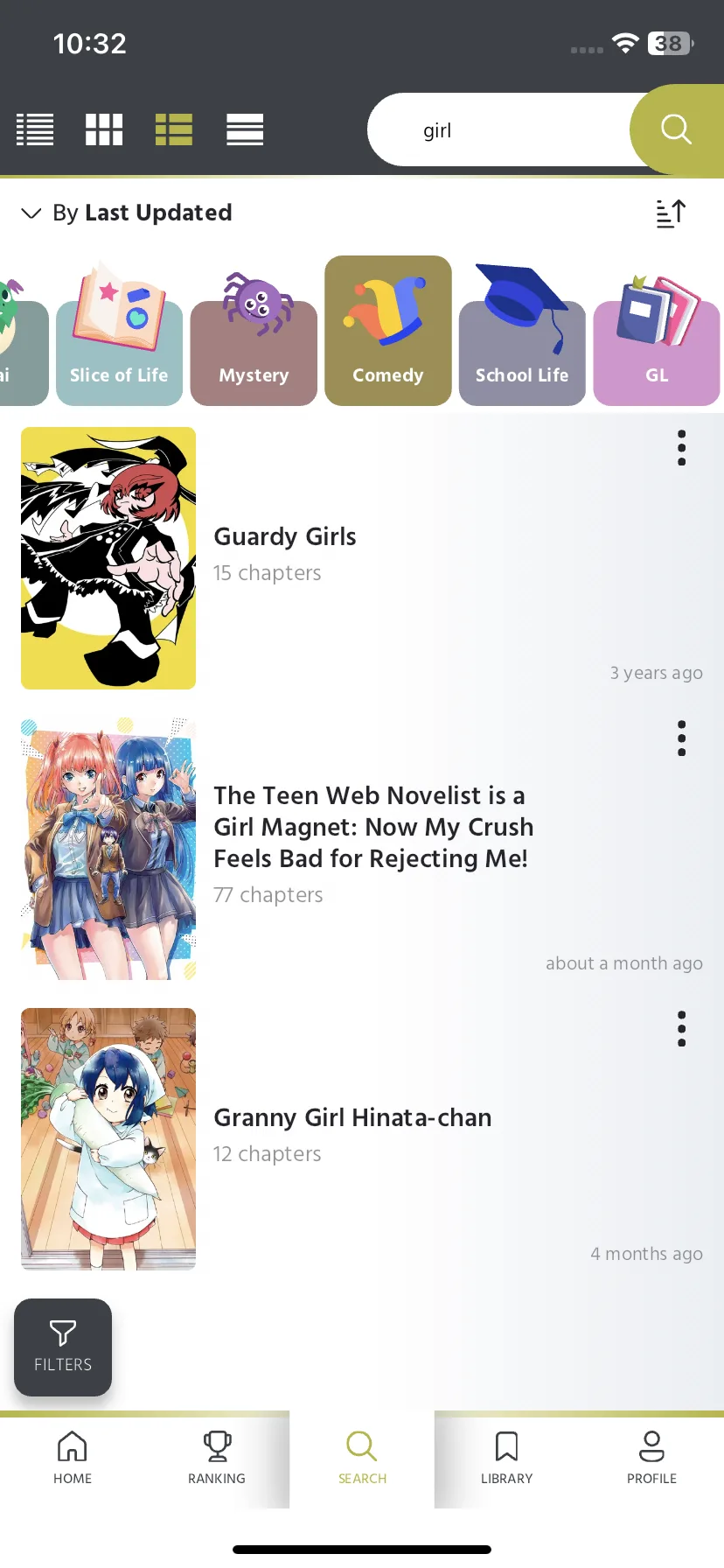The height and width of the screenshot is (1568, 724).
Task: Select the thumbnail list view layout
Action: (x=174, y=129)
